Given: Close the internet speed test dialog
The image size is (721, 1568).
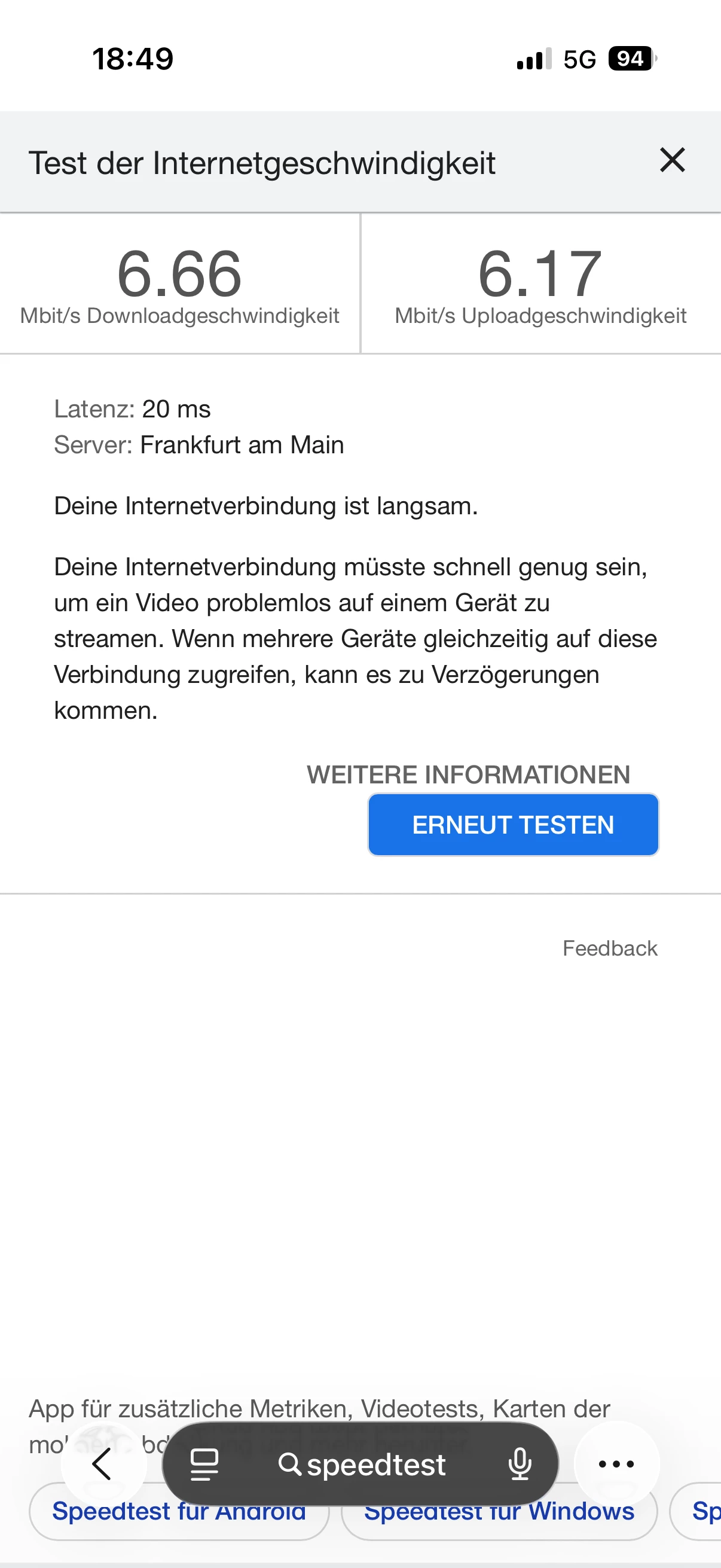Looking at the screenshot, I should (673, 161).
